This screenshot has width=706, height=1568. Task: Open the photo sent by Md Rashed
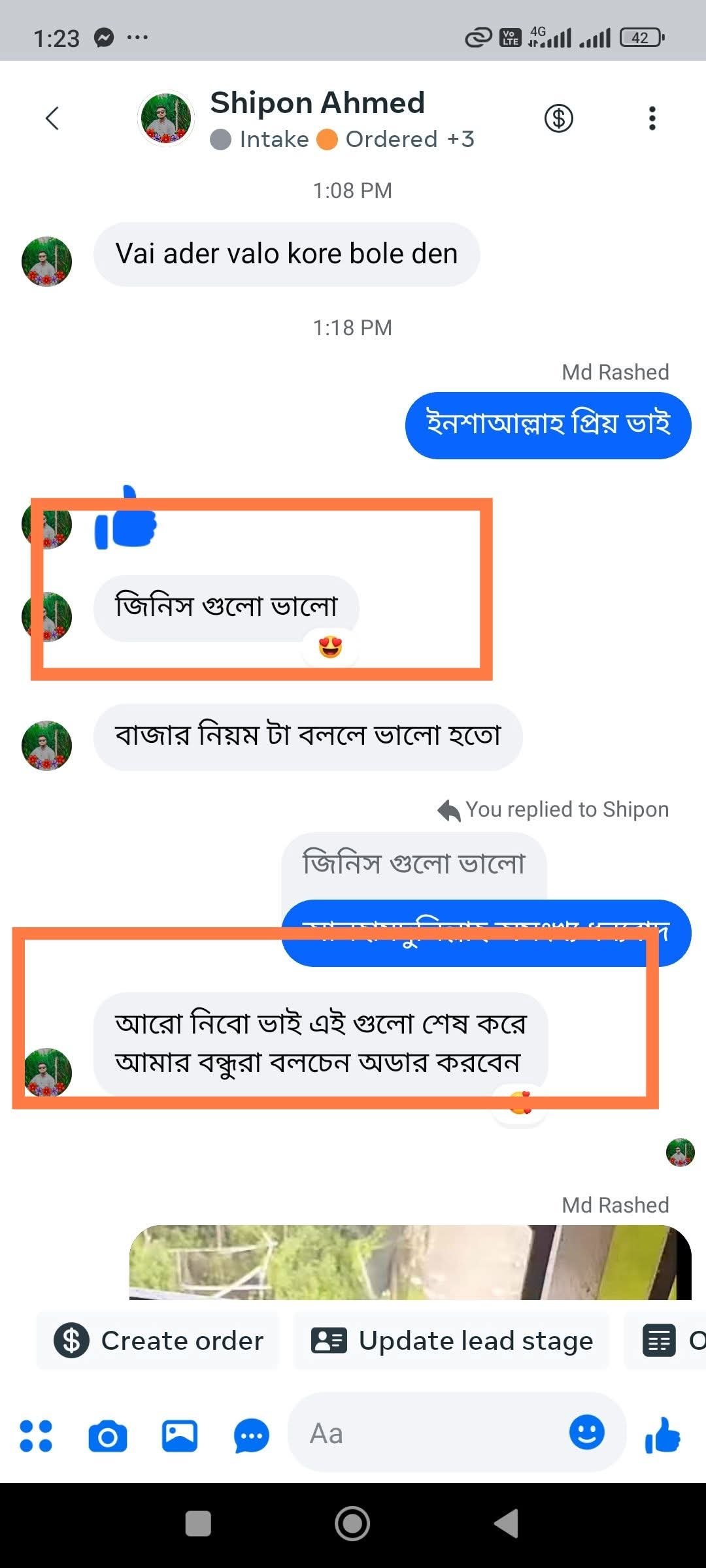(x=410, y=1262)
